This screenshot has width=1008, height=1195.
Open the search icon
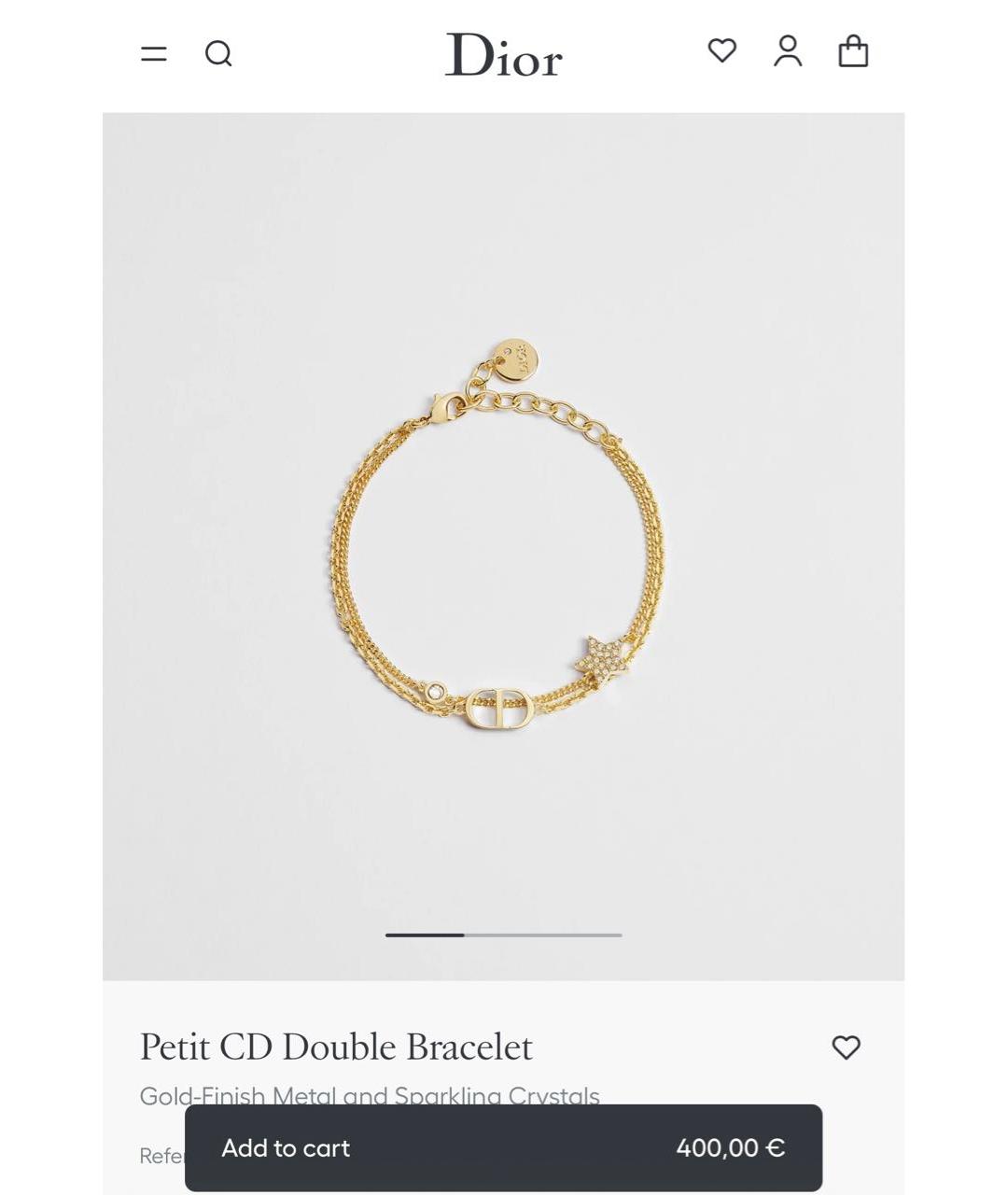point(218,54)
